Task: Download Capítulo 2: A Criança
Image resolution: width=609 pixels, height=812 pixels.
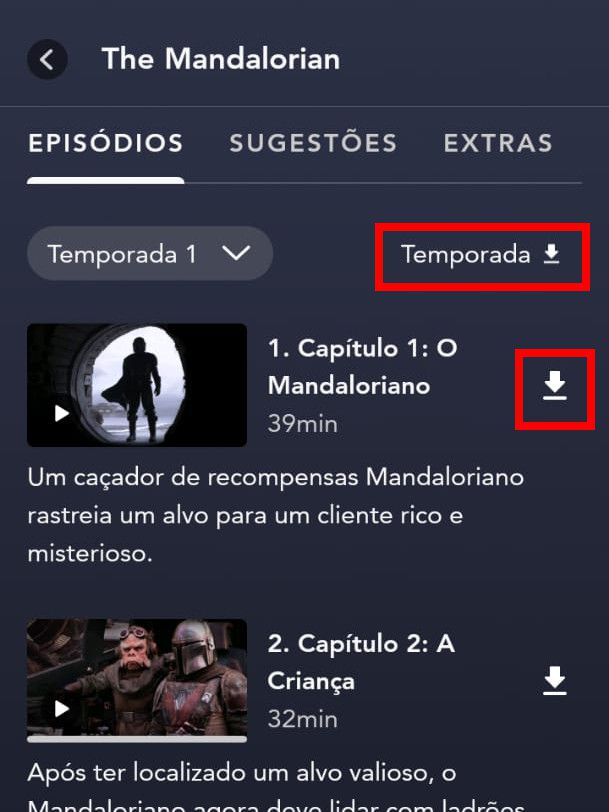Action: pos(554,681)
